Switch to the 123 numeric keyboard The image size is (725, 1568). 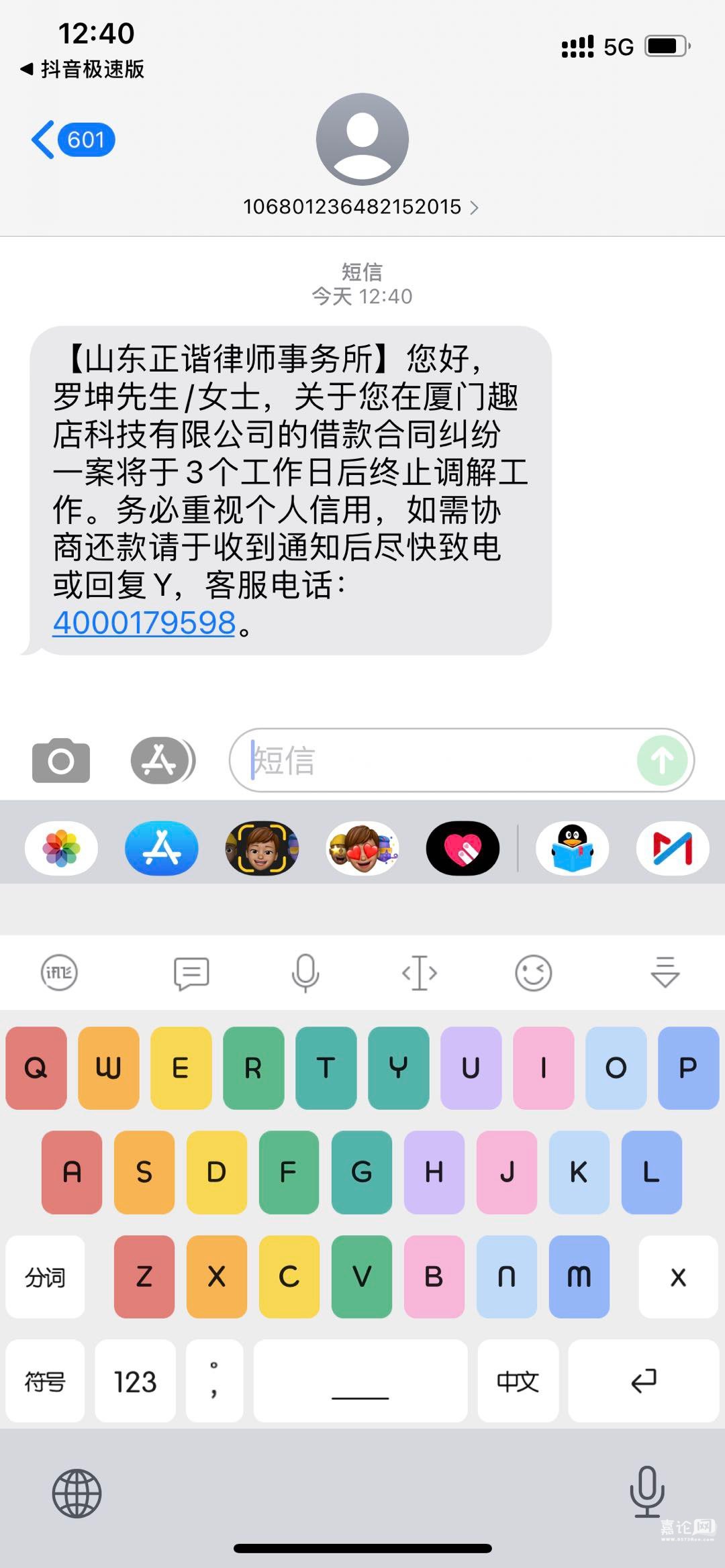(x=135, y=1381)
